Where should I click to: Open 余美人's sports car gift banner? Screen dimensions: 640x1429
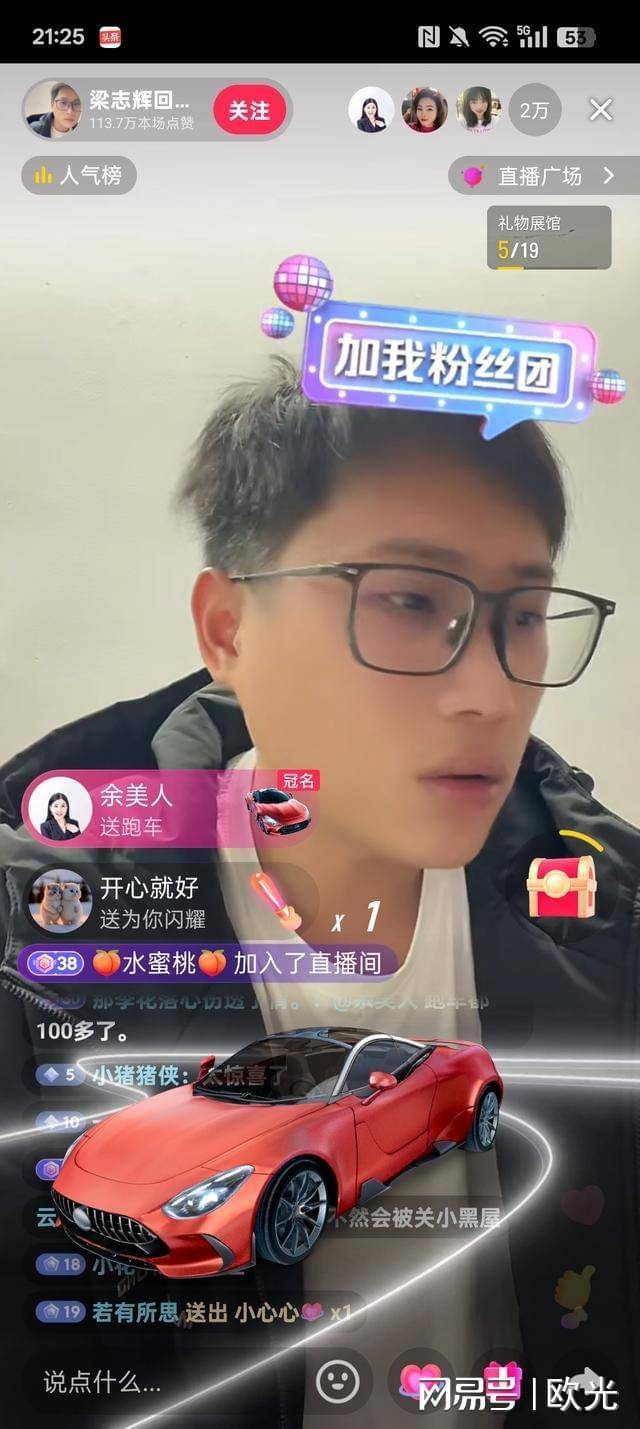tap(170, 809)
